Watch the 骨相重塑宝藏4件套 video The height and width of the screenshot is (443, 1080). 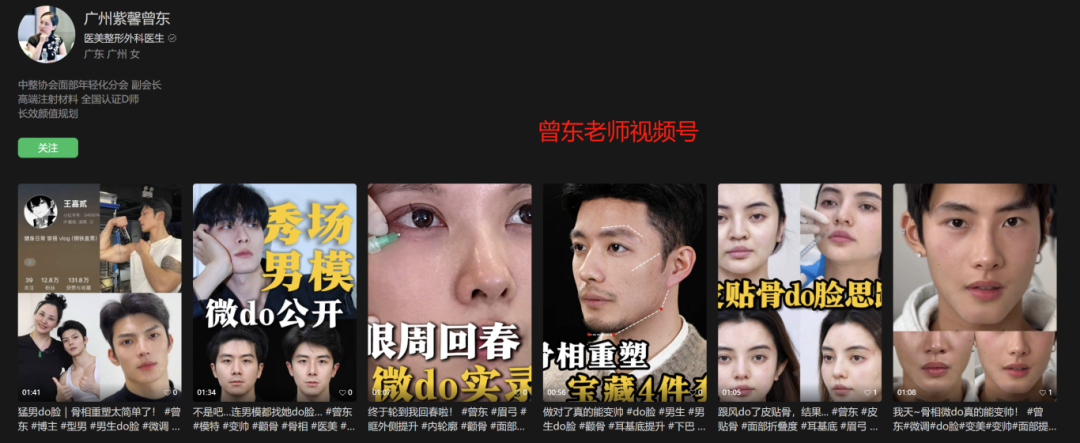(x=624, y=292)
